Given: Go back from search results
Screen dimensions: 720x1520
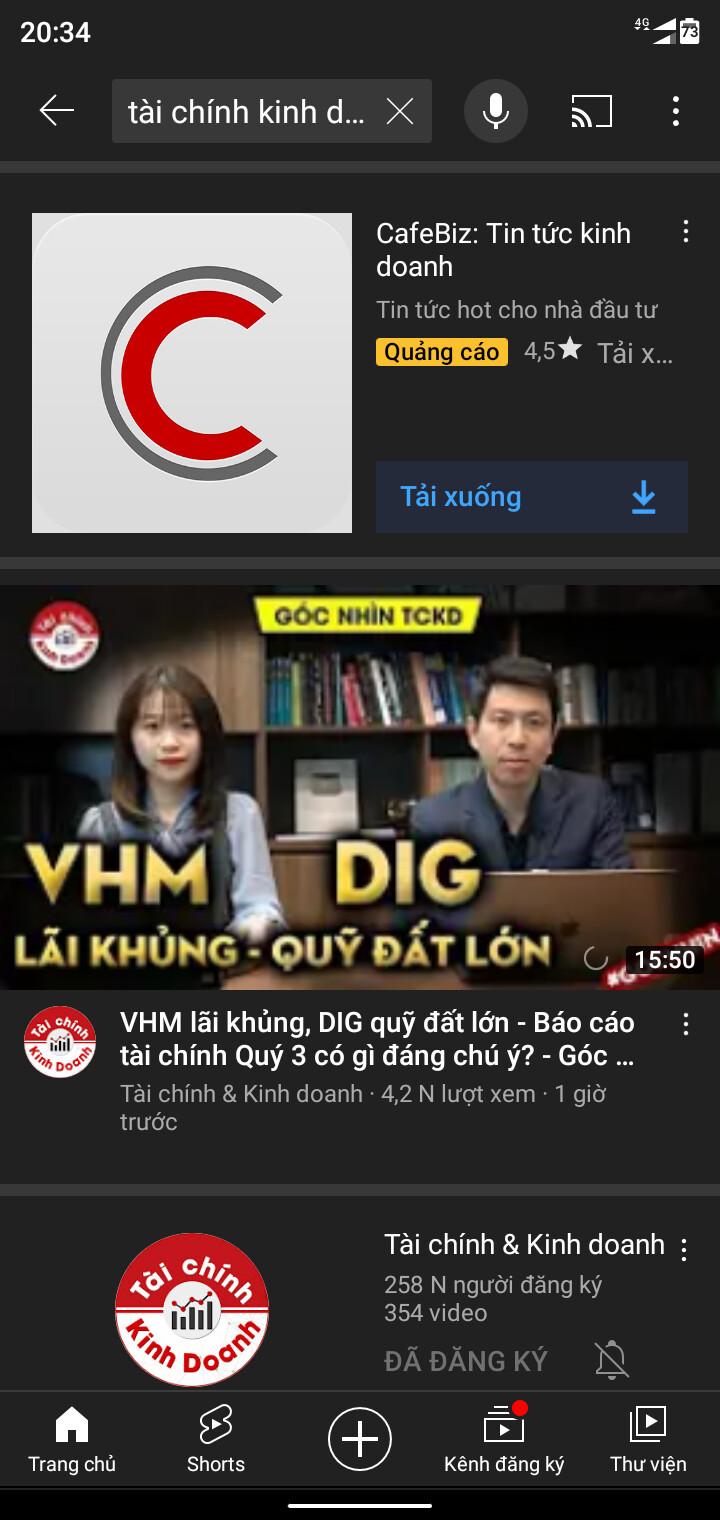Looking at the screenshot, I should [x=57, y=111].
